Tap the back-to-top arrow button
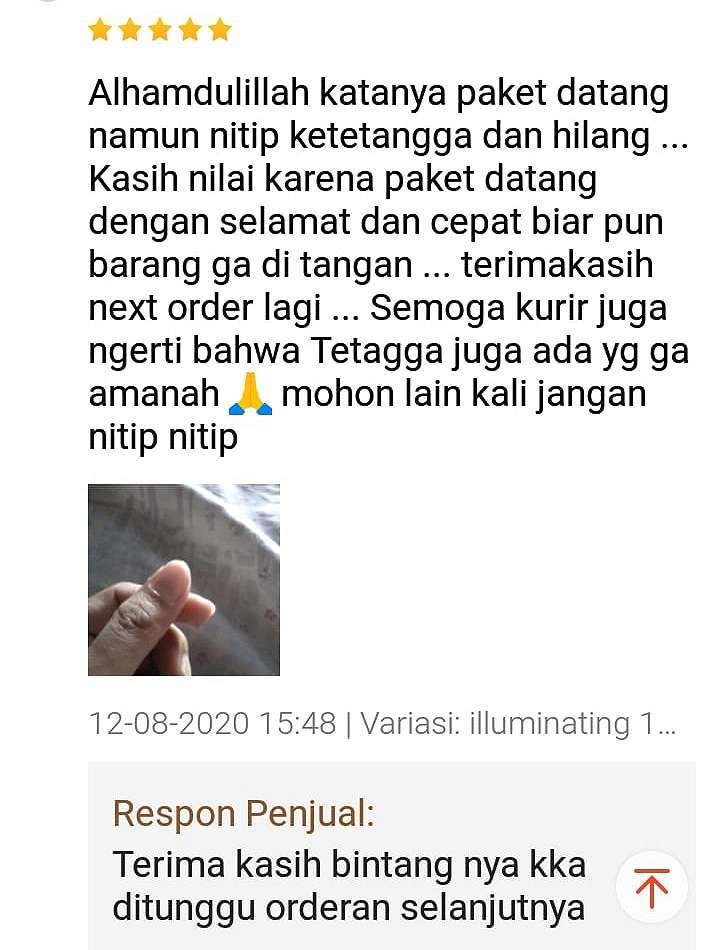Viewport: 720px width, 950px height. point(651,887)
